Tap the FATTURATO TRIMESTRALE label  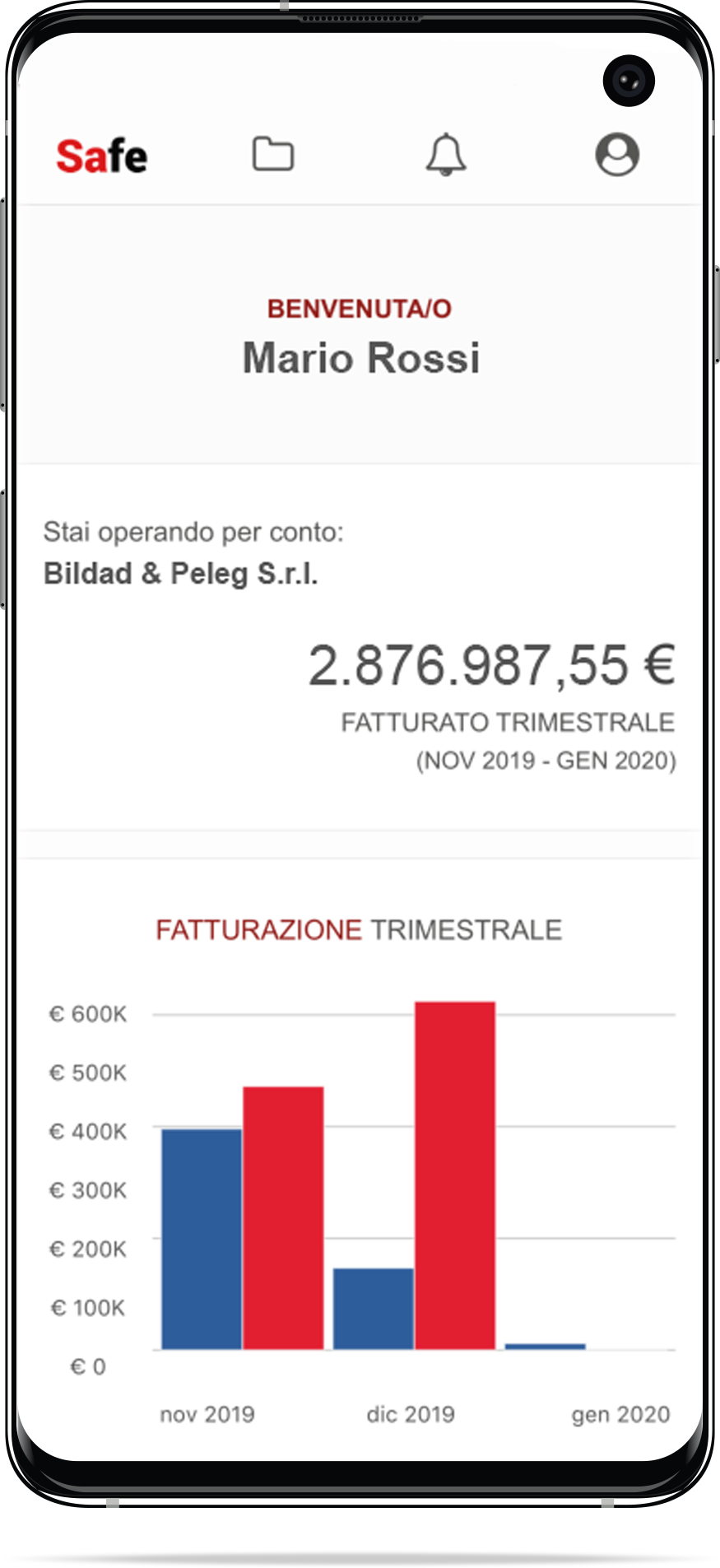508,723
